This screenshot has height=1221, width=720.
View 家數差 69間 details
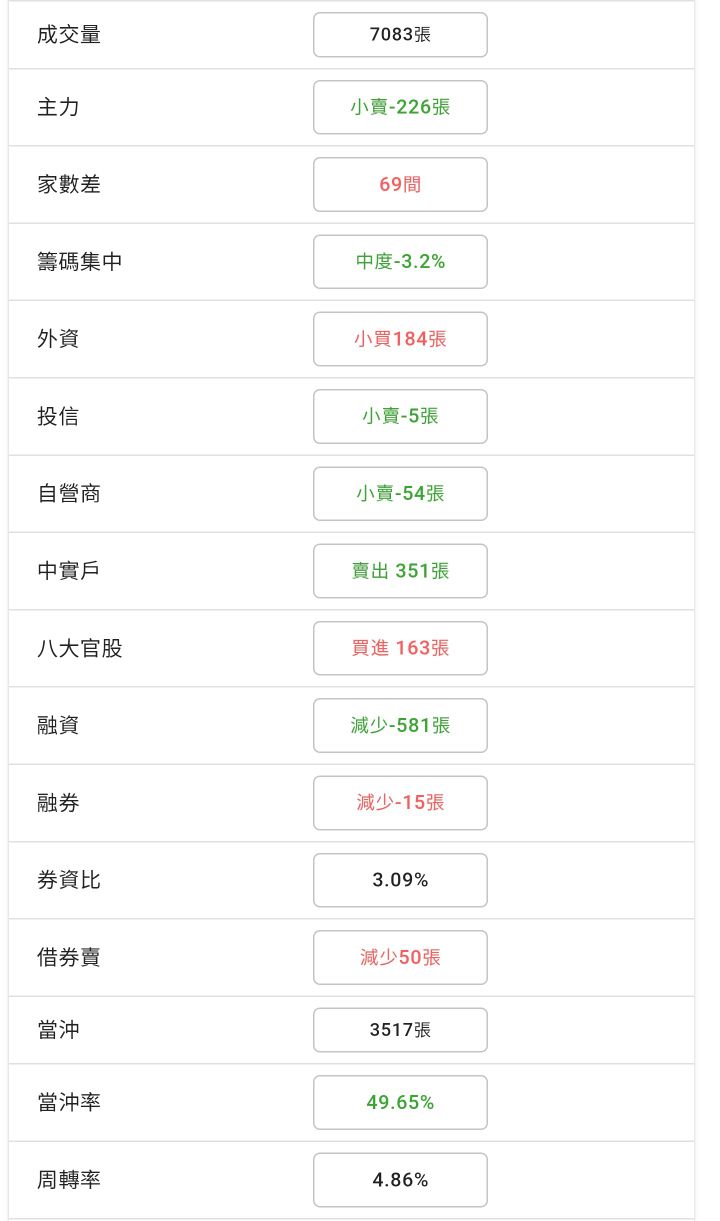(x=400, y=184)
